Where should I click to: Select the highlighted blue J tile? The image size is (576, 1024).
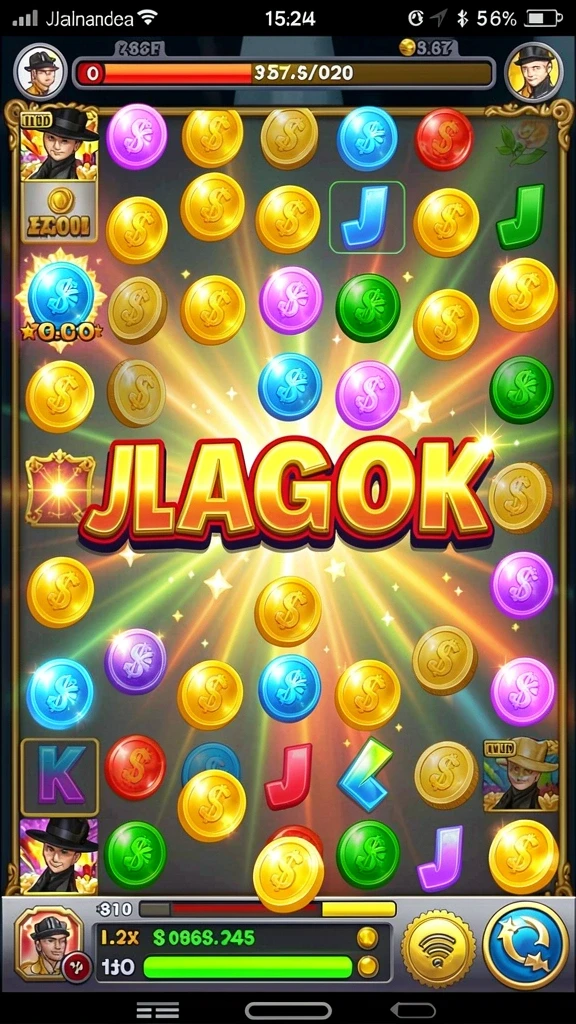(x=366, y=217)
